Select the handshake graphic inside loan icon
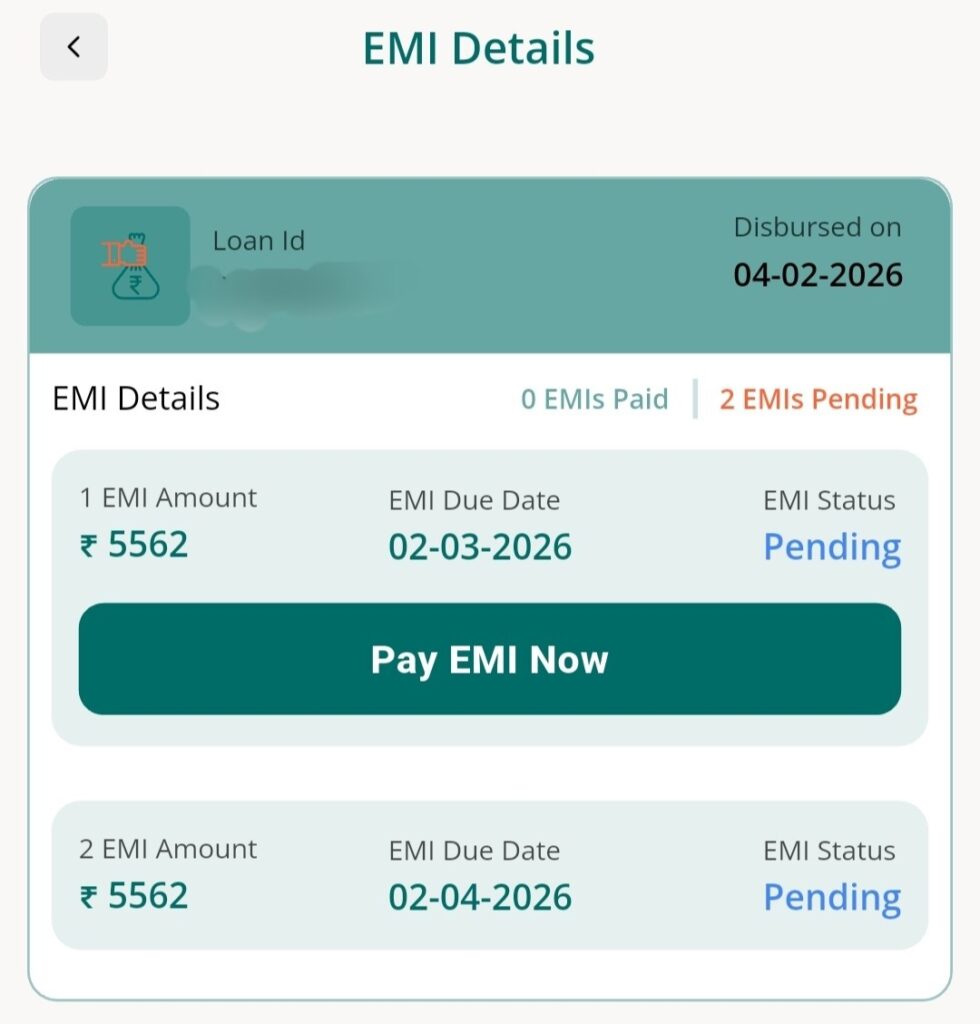The width and height of the screenshot is (980, 1024). (x=122, y=250)
